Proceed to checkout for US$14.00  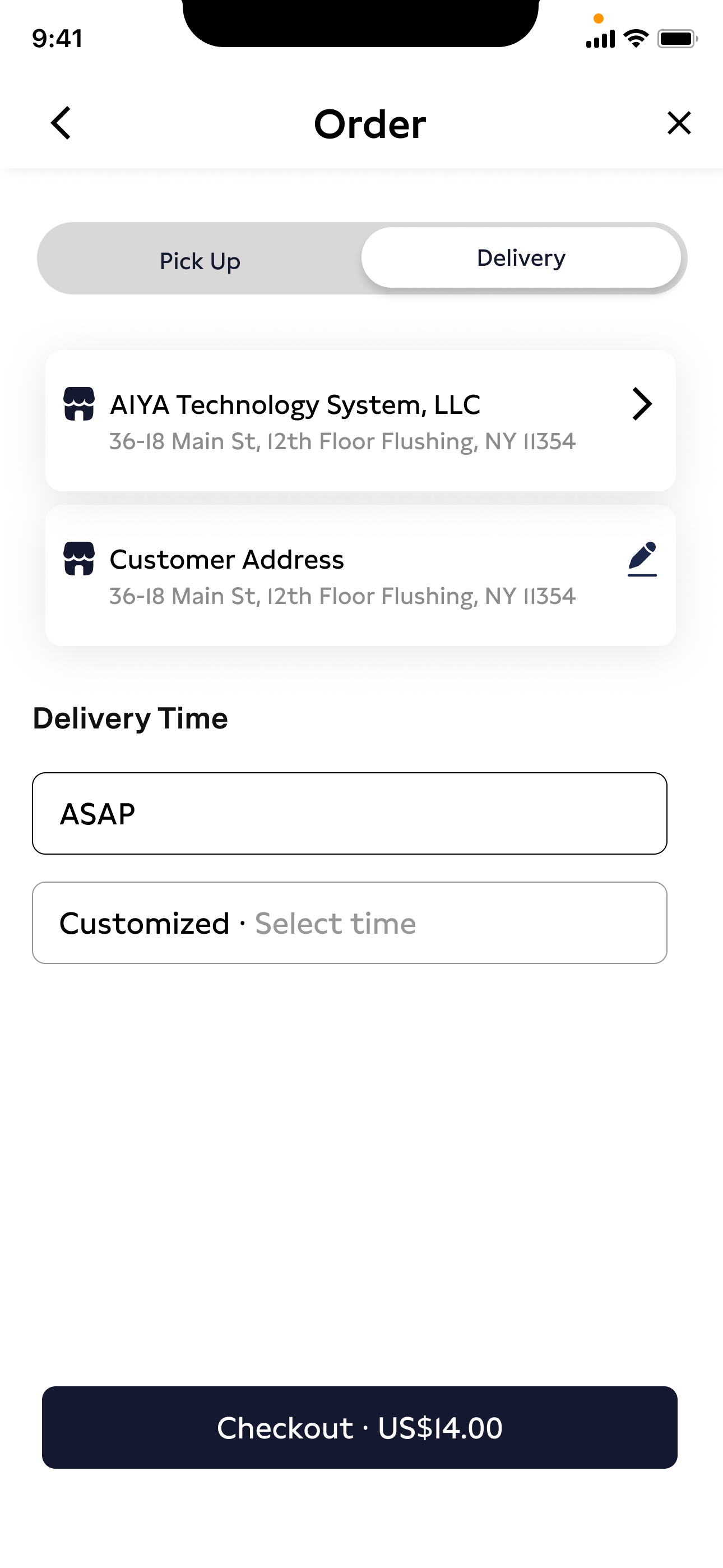tap(360, 1427)
